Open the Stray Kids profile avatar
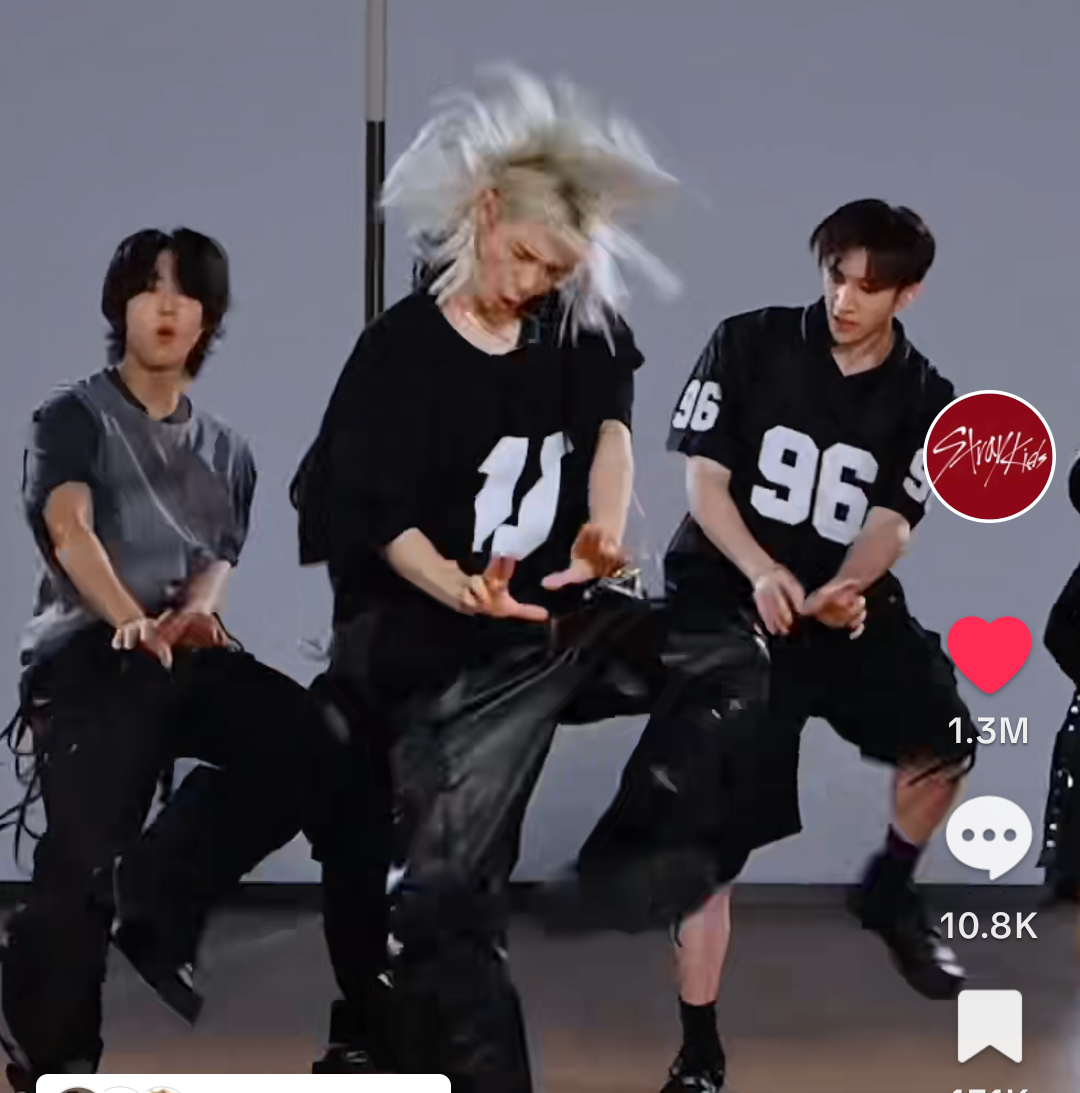Image resolution: width=1080 pixels, height=1093 pixels. 989,456
